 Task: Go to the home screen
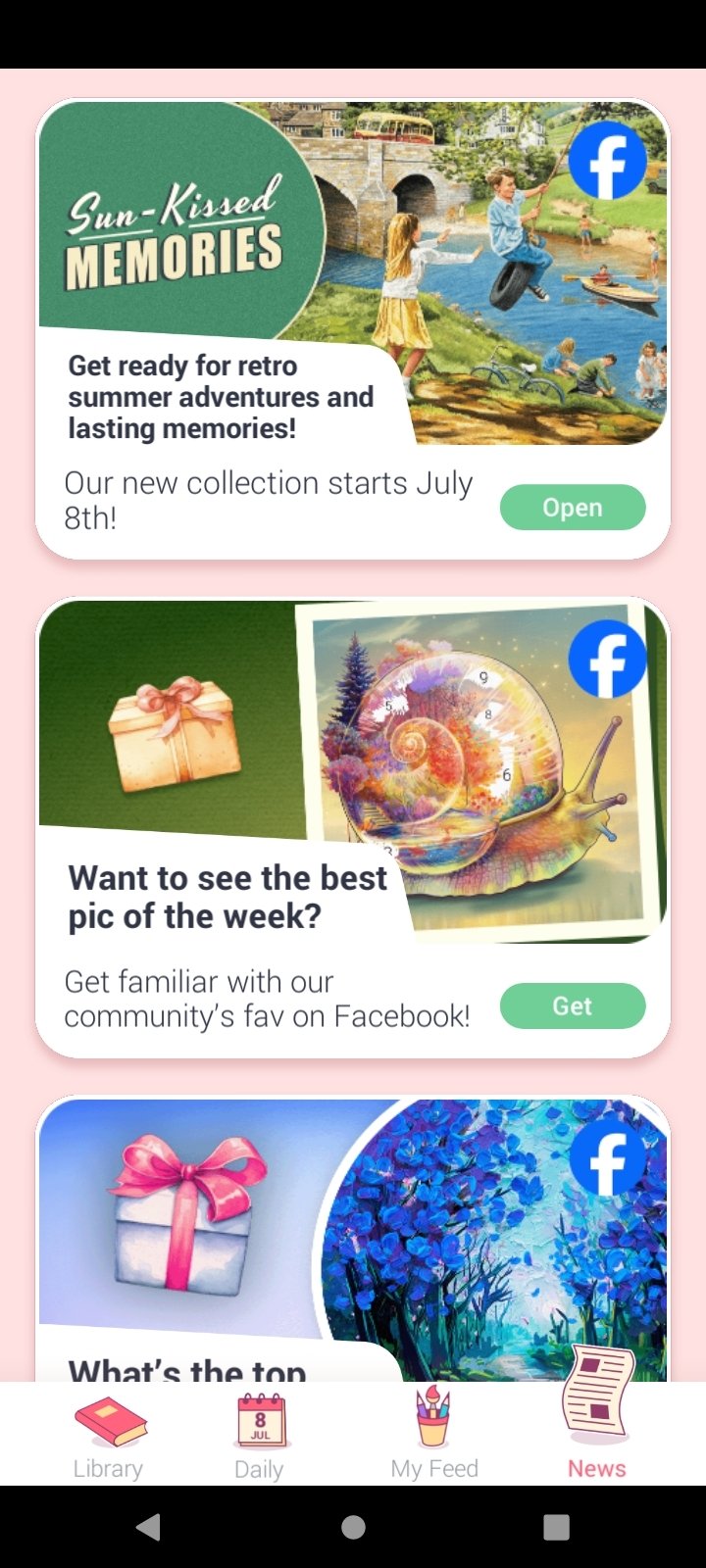coord(353,1527)
